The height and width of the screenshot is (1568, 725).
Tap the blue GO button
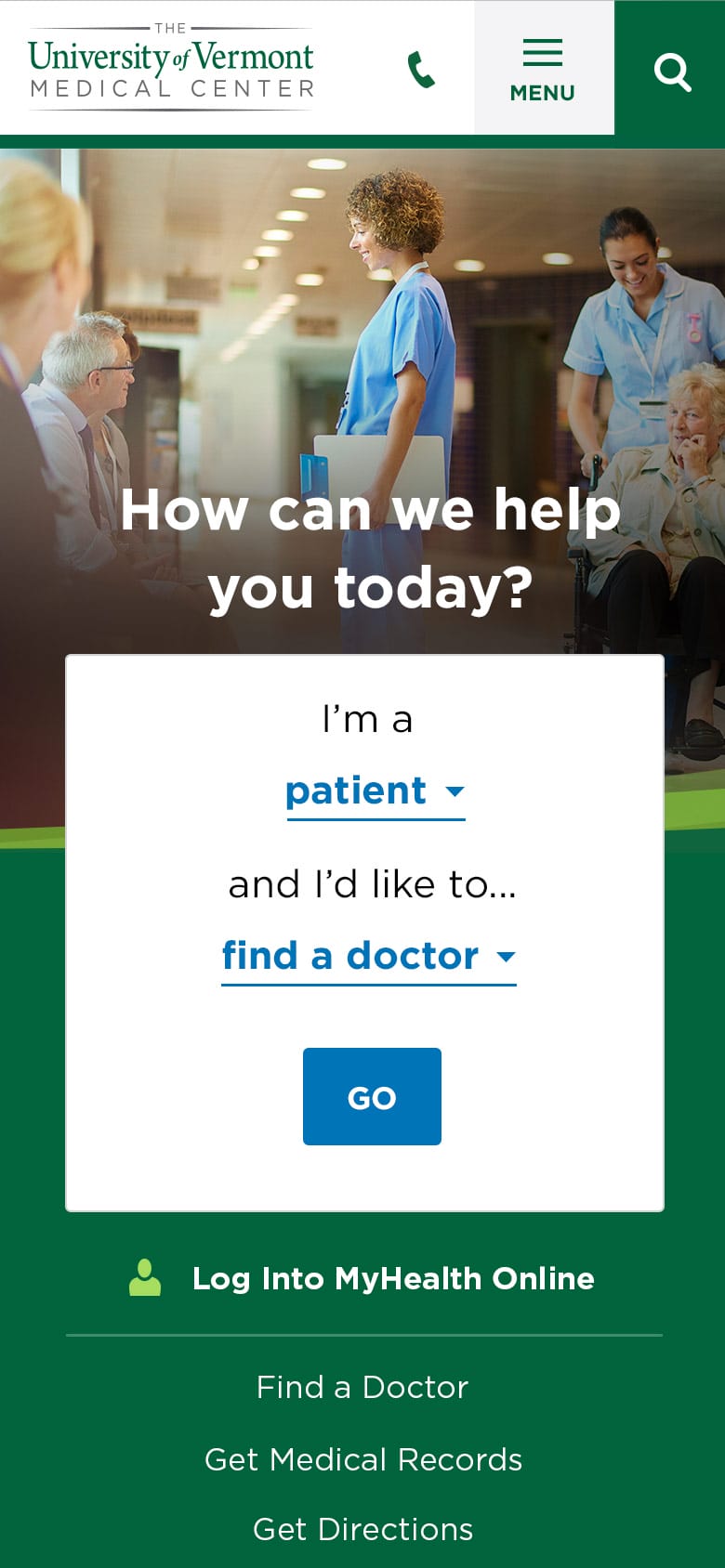372,1096
